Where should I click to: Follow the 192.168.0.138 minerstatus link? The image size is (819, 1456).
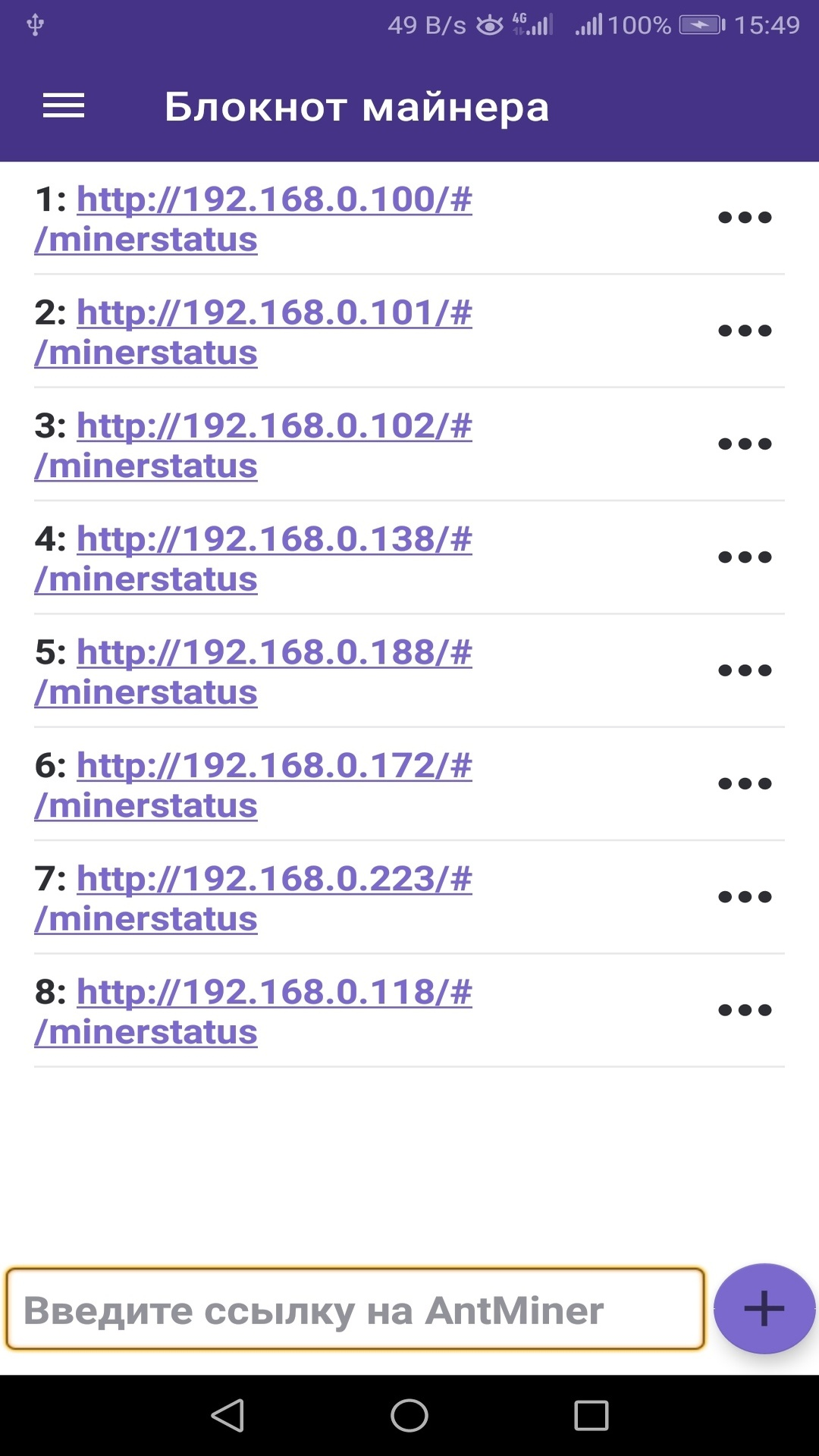273,540
